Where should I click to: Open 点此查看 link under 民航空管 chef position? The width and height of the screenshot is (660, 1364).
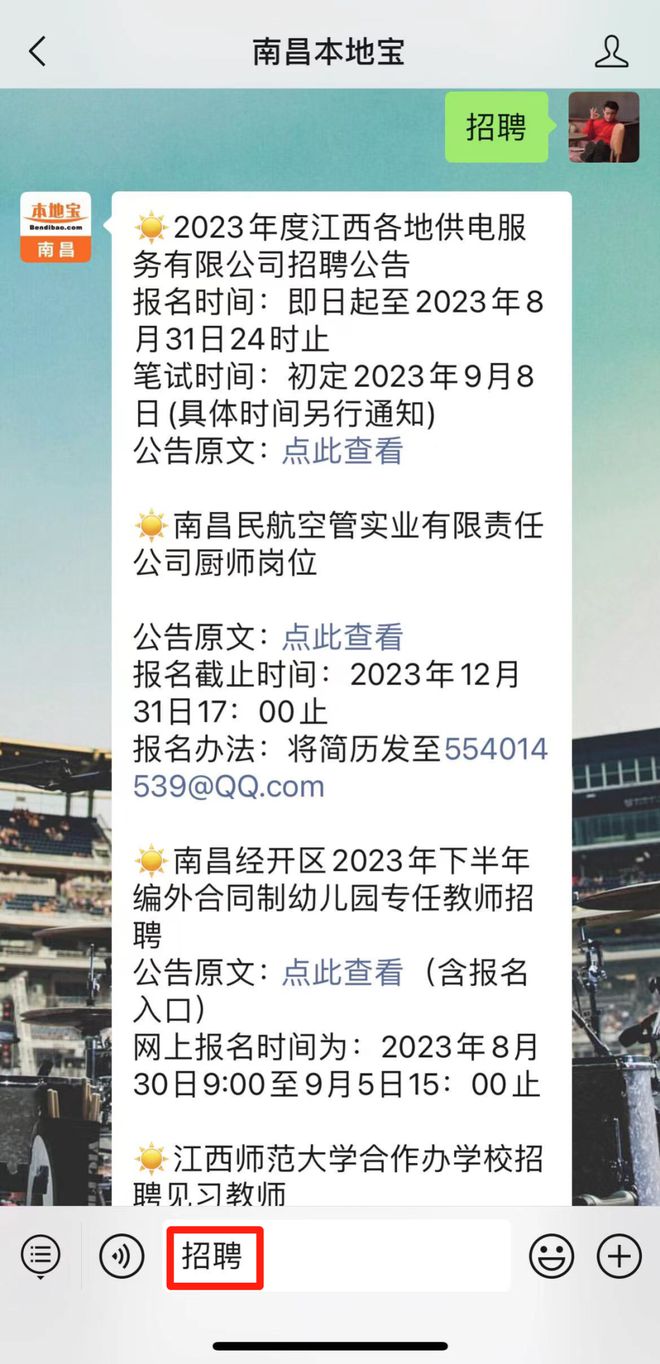pos(342,636)
